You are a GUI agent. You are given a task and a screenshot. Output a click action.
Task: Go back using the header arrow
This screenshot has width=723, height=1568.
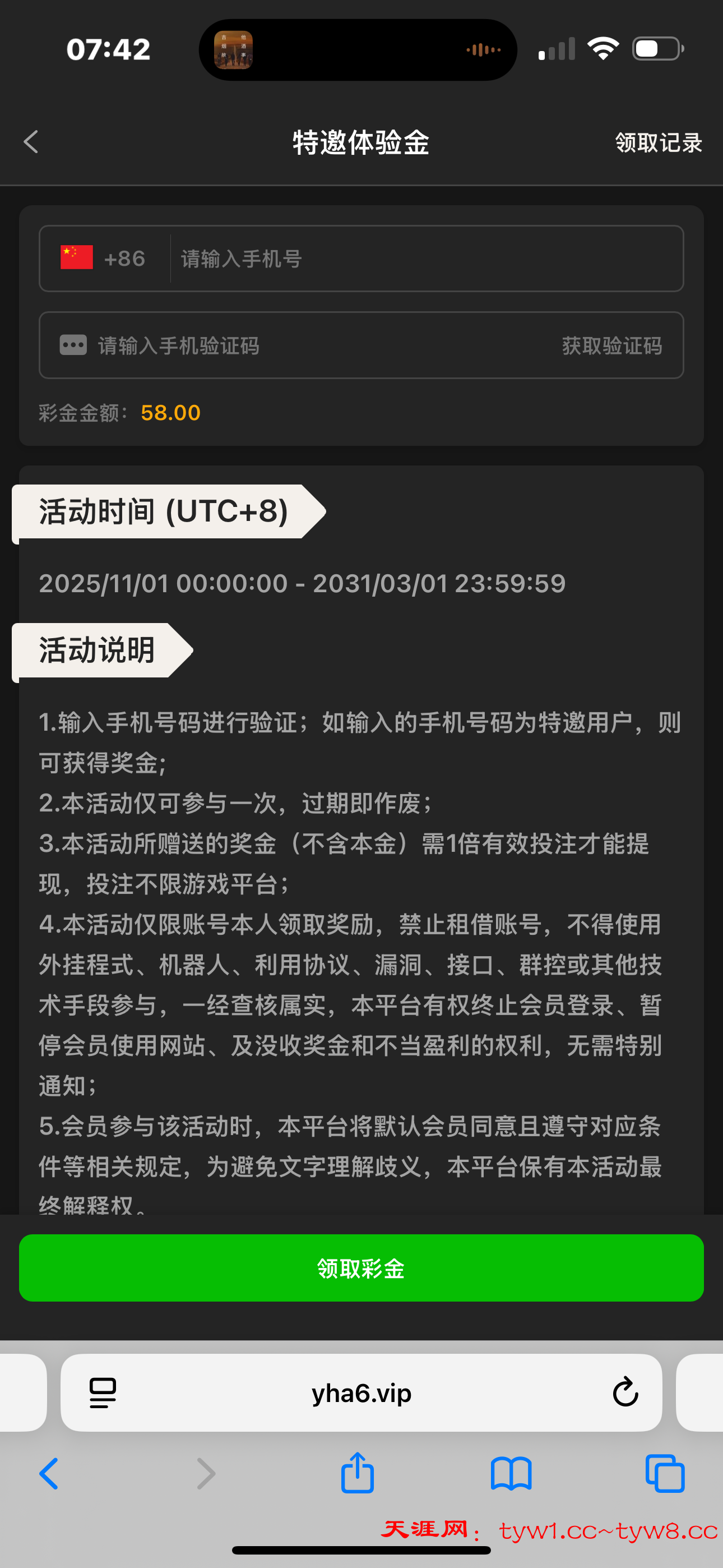[31, 142]
